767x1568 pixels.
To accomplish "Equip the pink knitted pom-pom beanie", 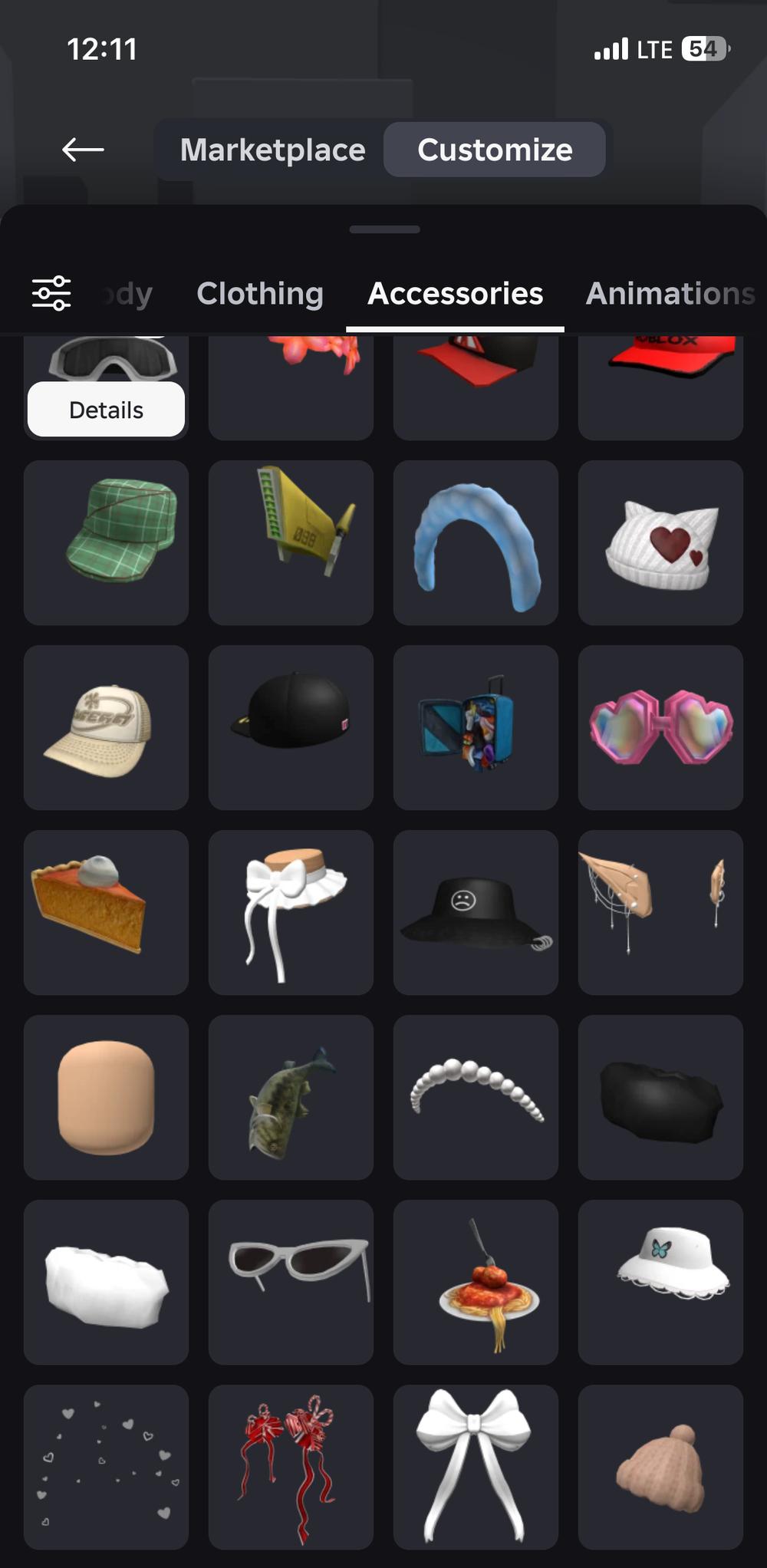I will (x=660, y=1467).
